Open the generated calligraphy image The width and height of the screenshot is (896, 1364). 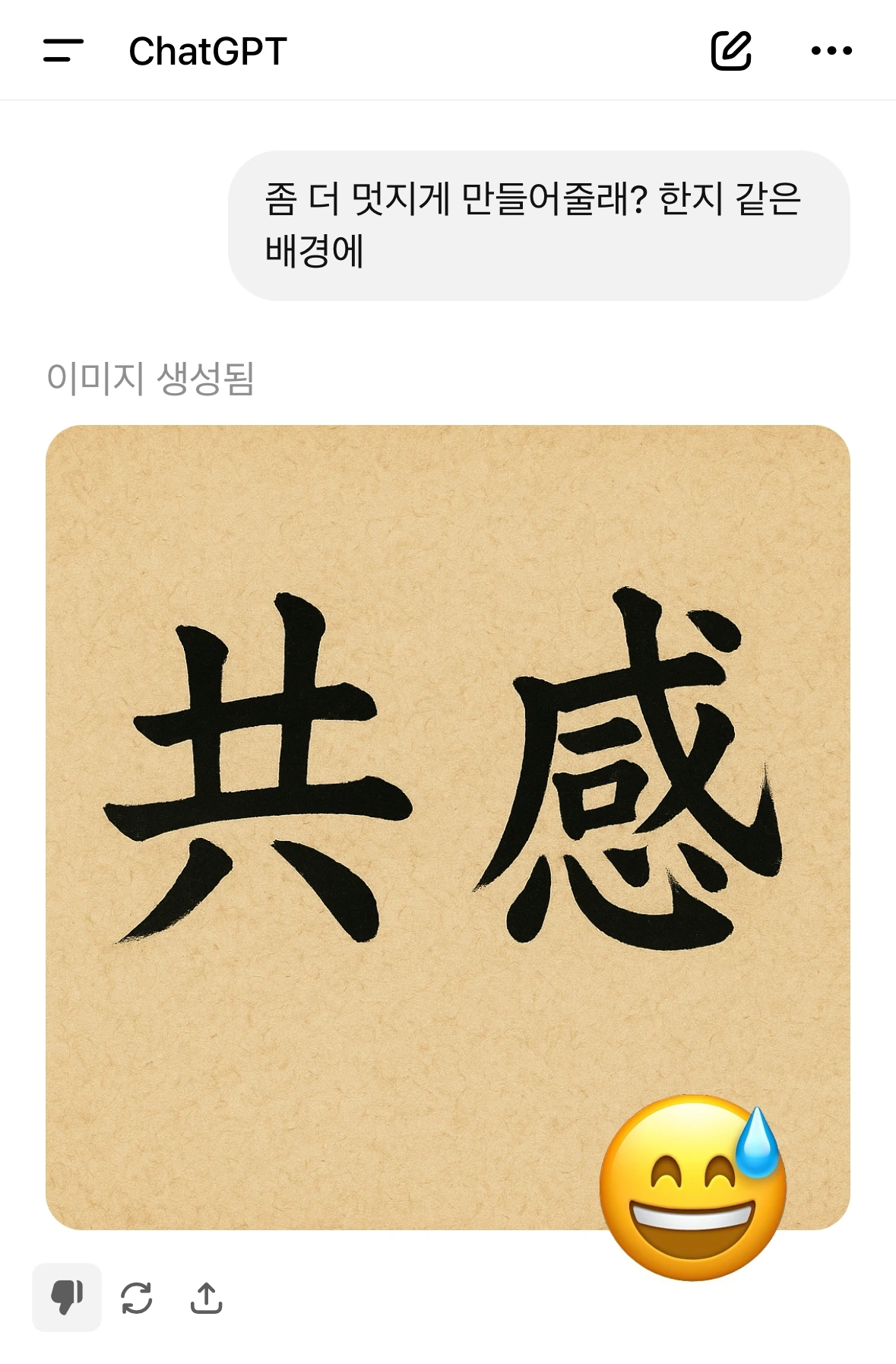pyautogui.click(x=448, y=826)
